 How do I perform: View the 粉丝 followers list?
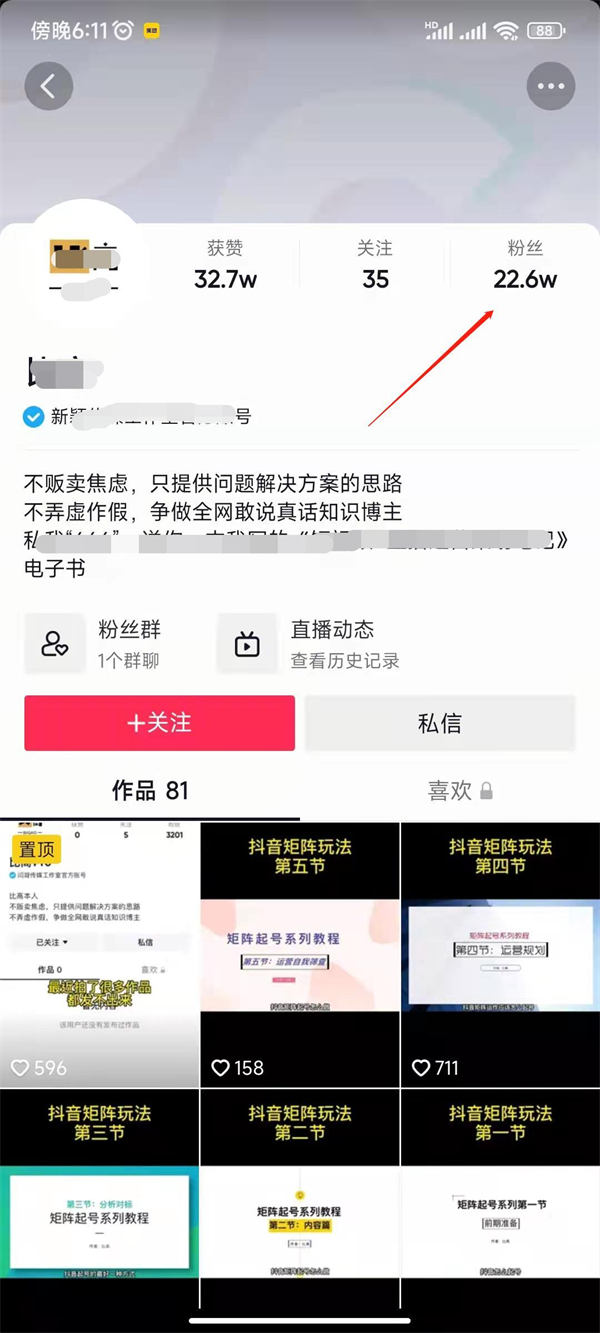pos(525,265)
